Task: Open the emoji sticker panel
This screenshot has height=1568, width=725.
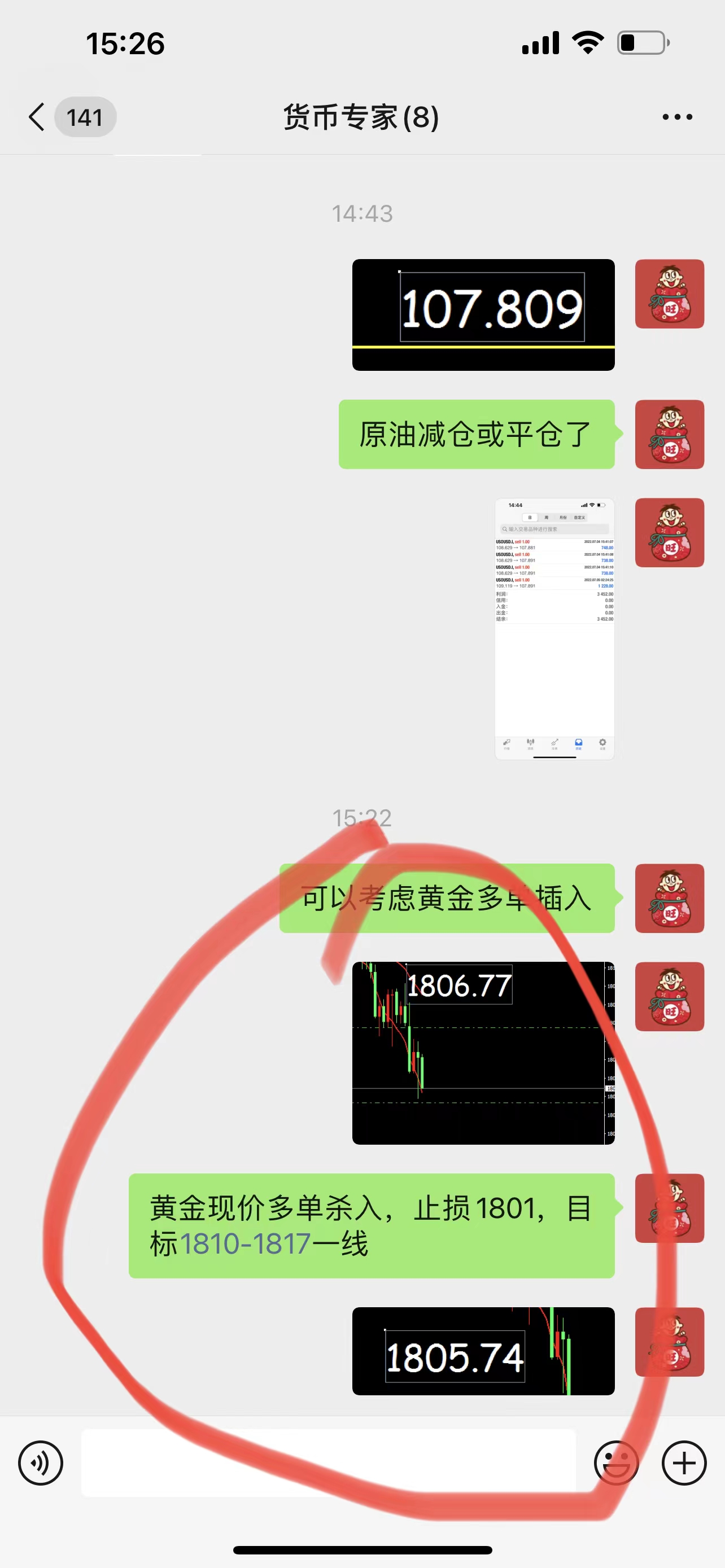Action: tap(616, 1462)
